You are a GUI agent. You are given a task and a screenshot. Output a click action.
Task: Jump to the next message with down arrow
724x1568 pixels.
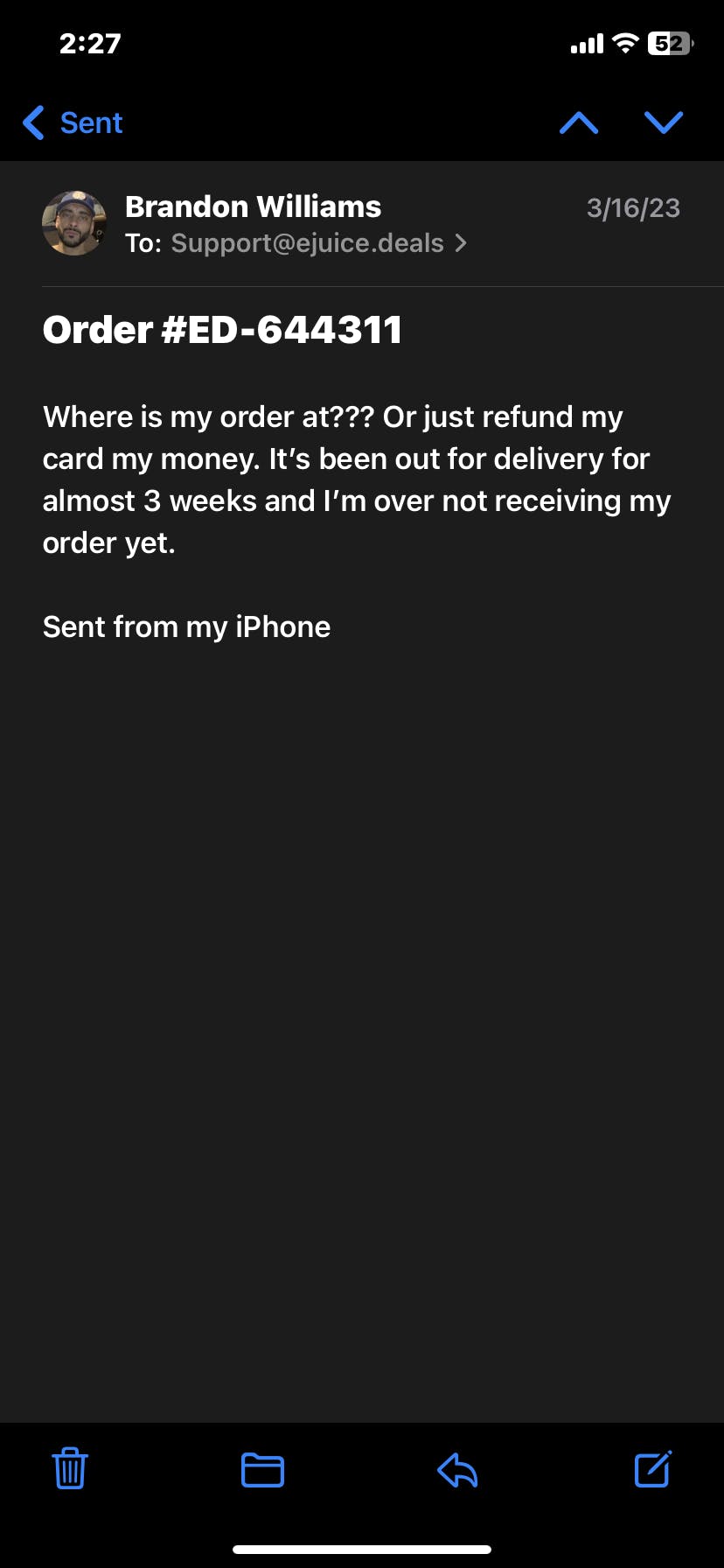point(664,123)
